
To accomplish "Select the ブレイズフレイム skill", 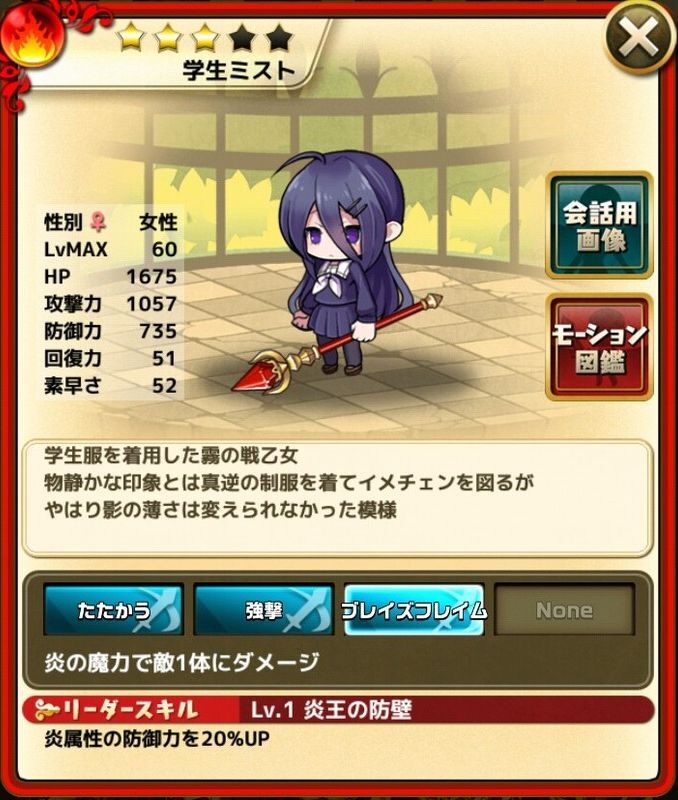I will [x=414, y=610].
